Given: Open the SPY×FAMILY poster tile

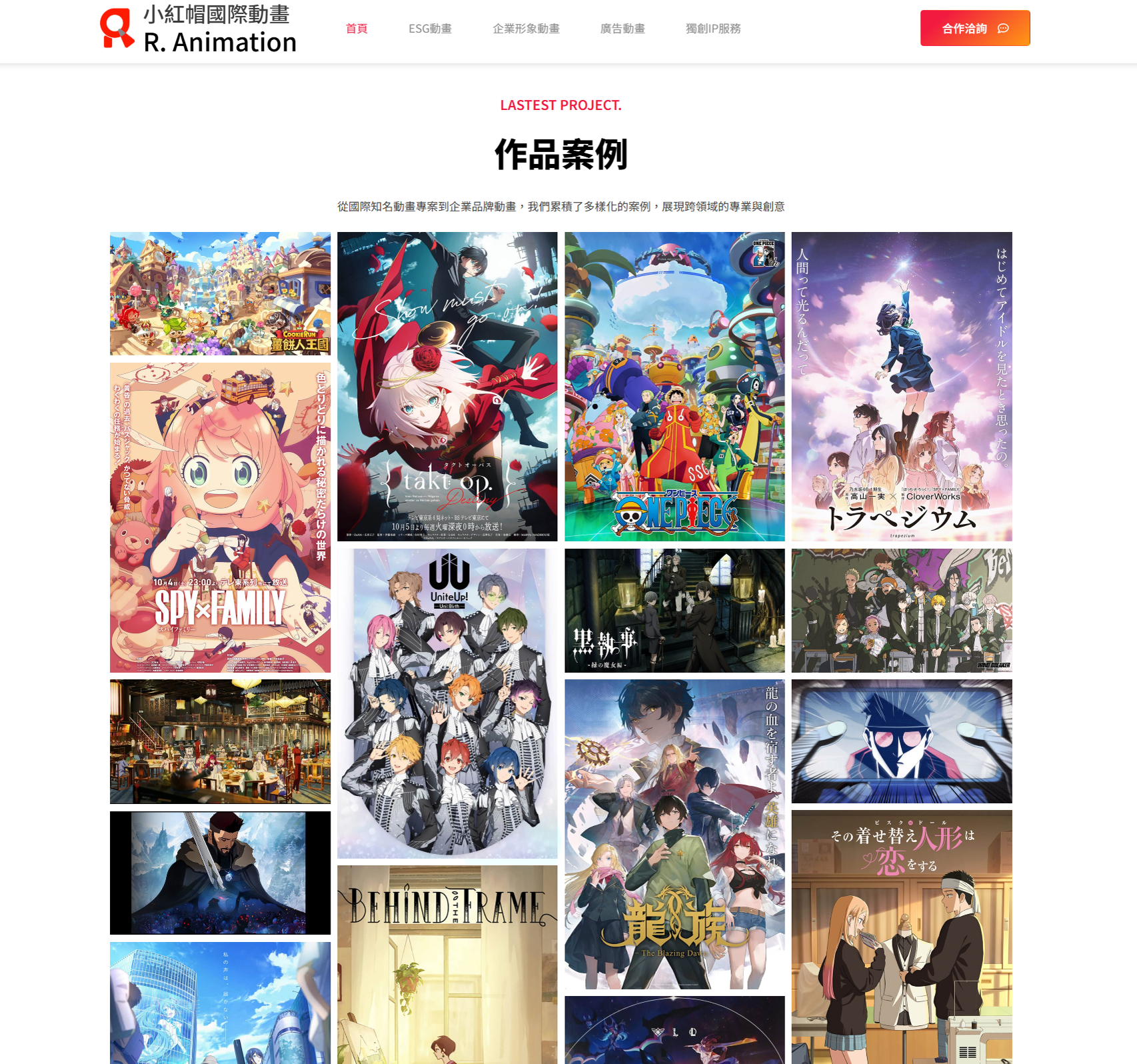Looking at the screenshot, I should point(220,517).
